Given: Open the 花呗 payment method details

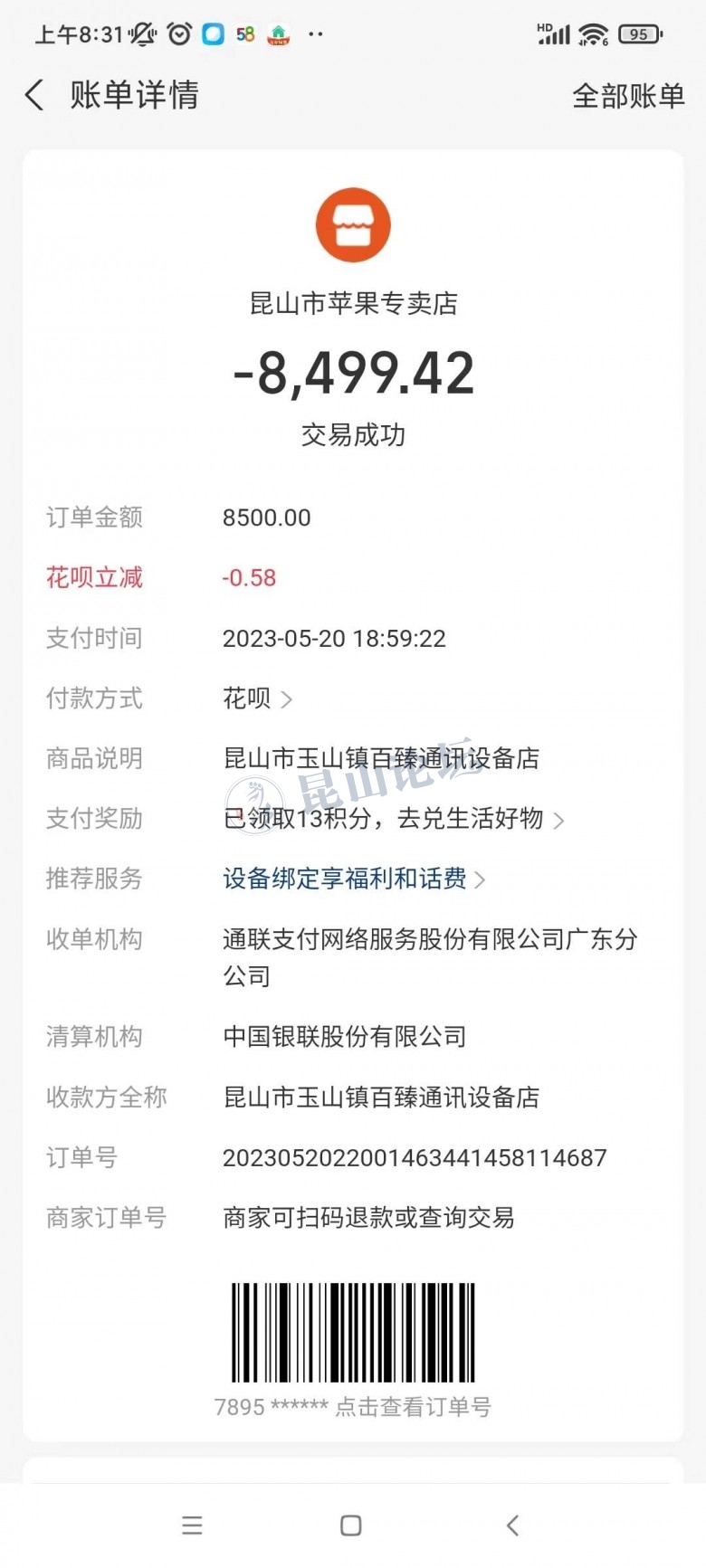Looking at the screenshot, I should [x=257, y=698].
